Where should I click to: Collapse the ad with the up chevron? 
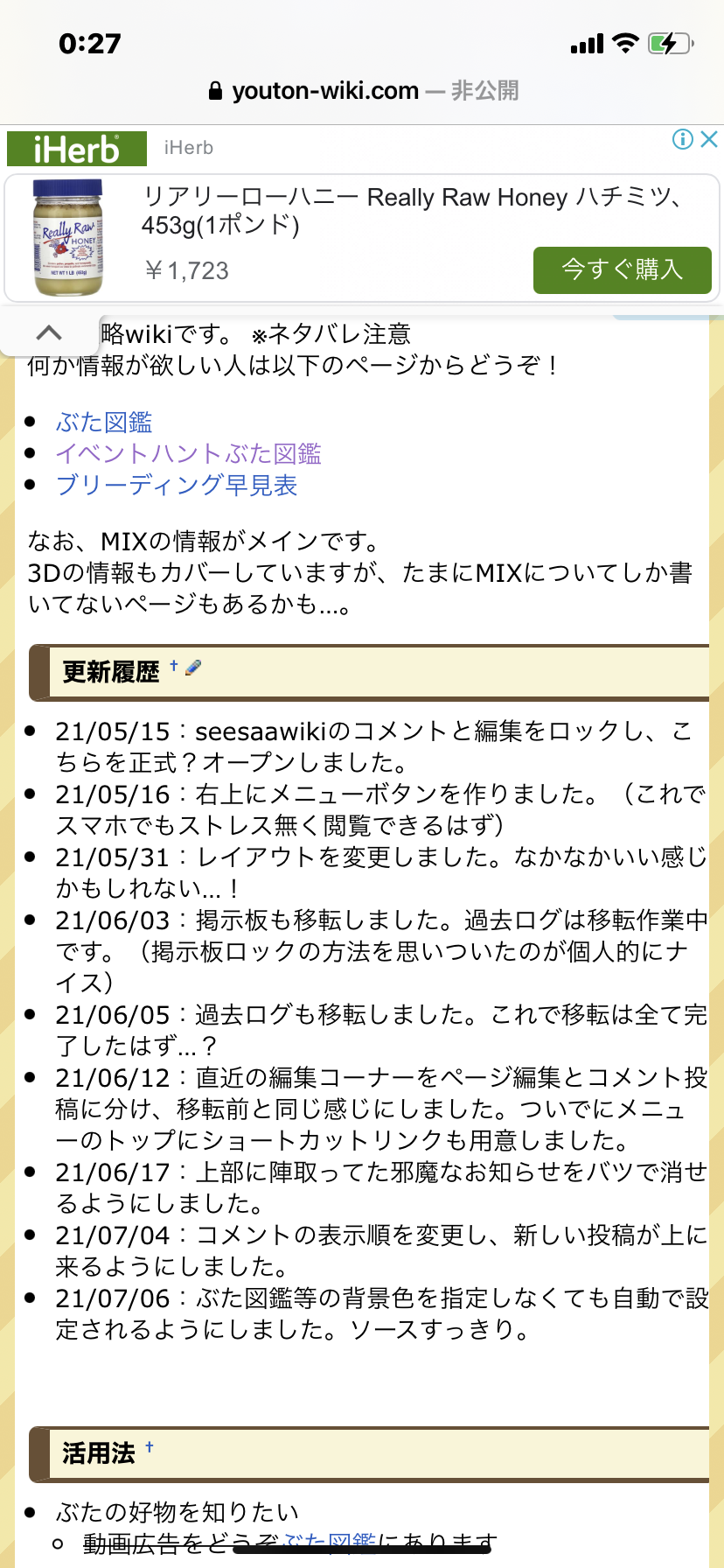pyautogui.click(x=49, y=332)
